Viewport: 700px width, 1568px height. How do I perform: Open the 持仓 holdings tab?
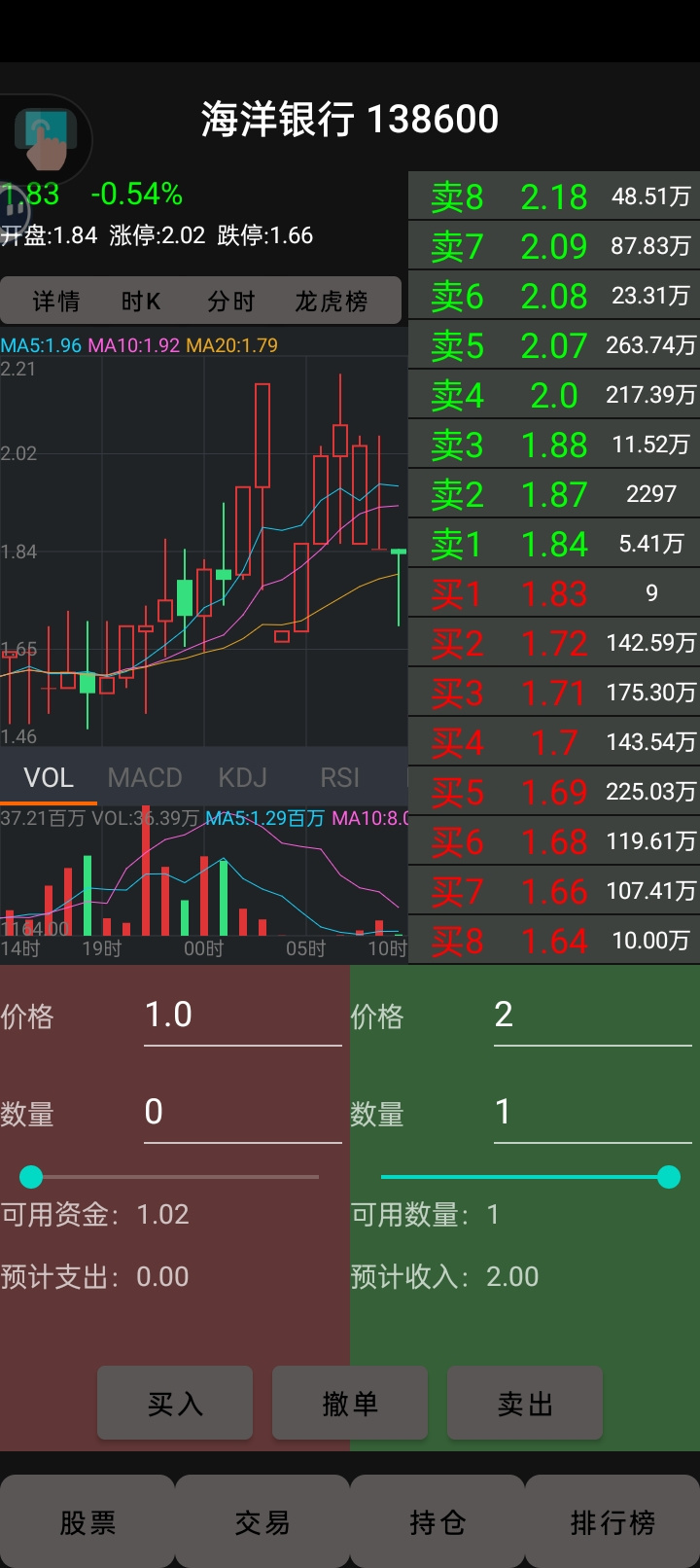point(437,1521)
